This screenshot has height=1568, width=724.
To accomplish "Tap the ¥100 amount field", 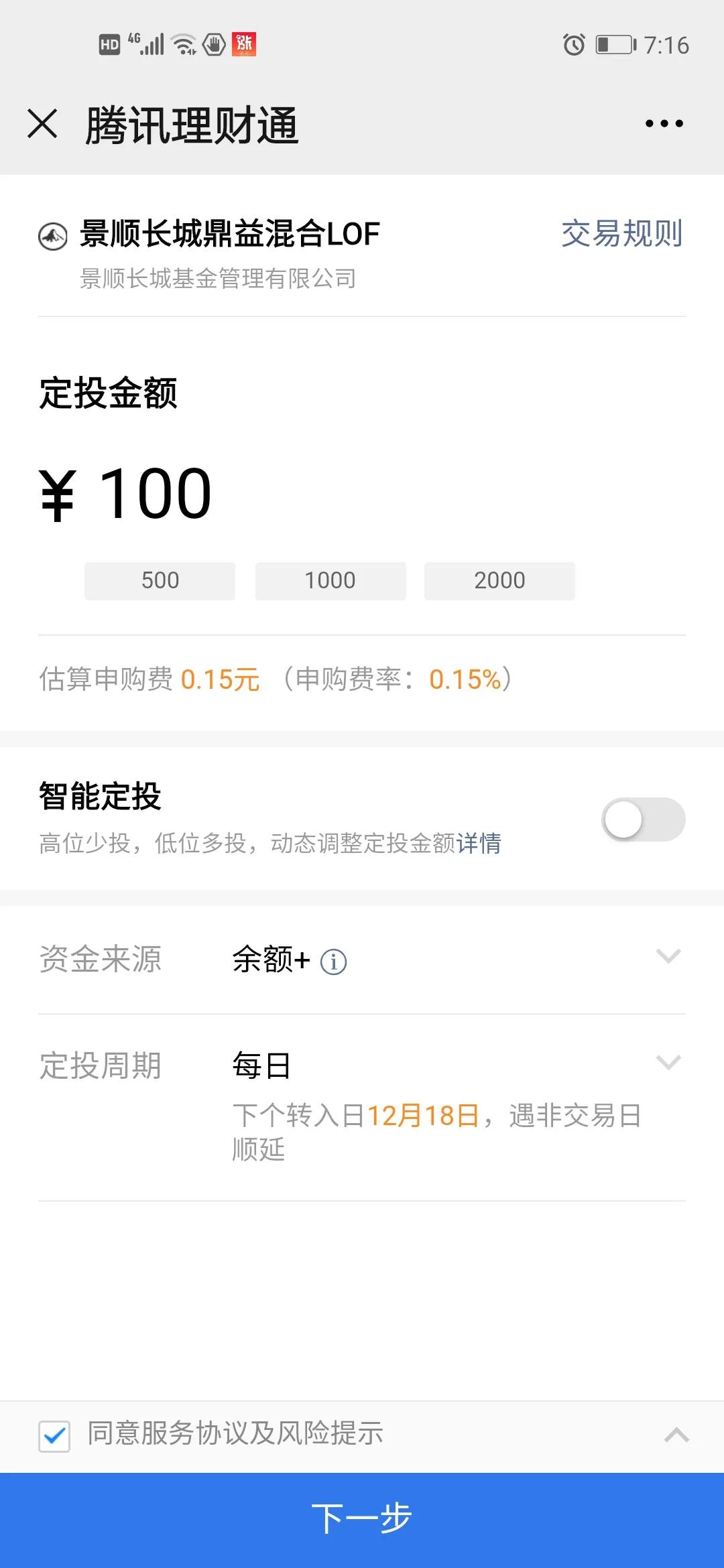I will pyautogui.click(x=125, y=493).
